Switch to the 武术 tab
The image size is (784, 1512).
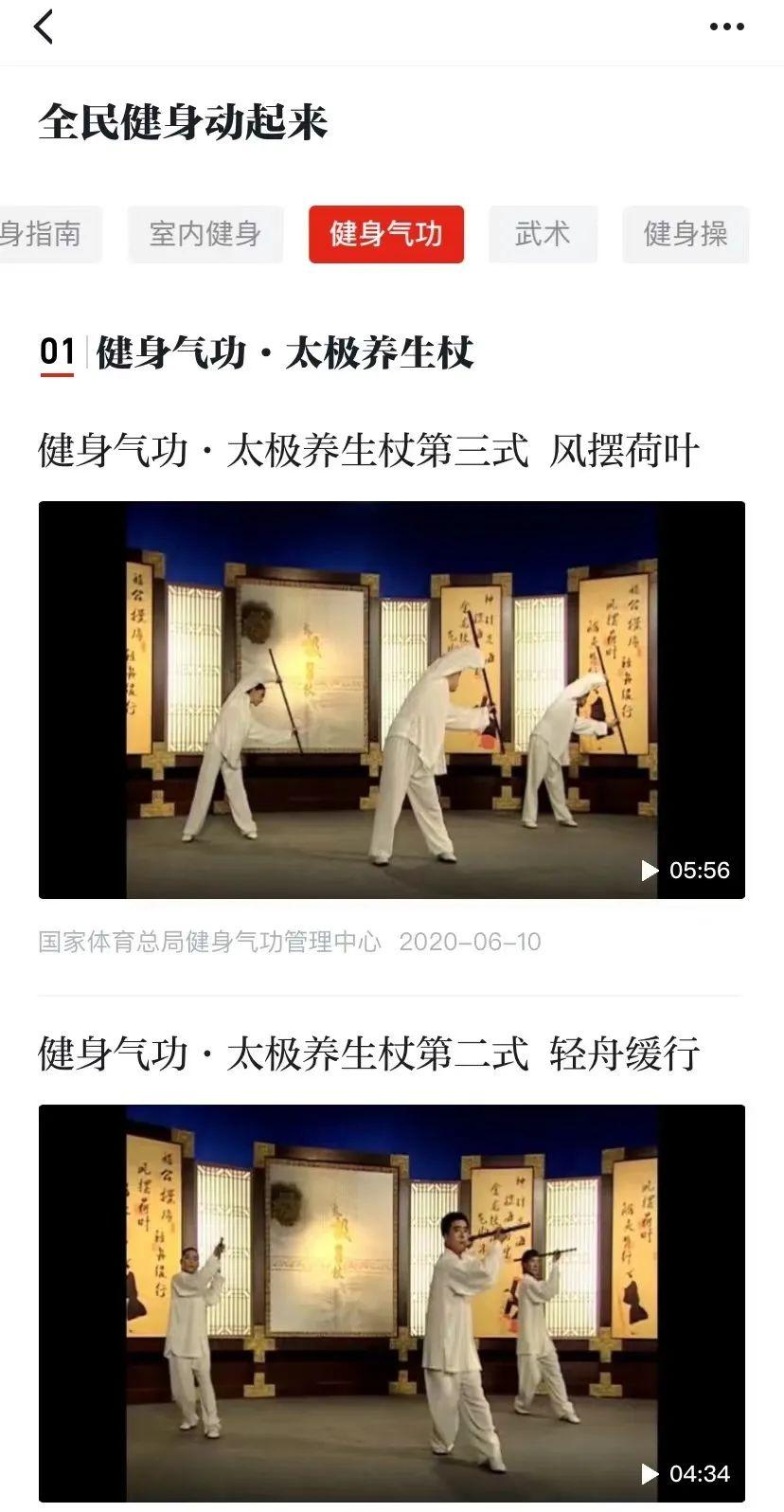click(x=543, y=234)
